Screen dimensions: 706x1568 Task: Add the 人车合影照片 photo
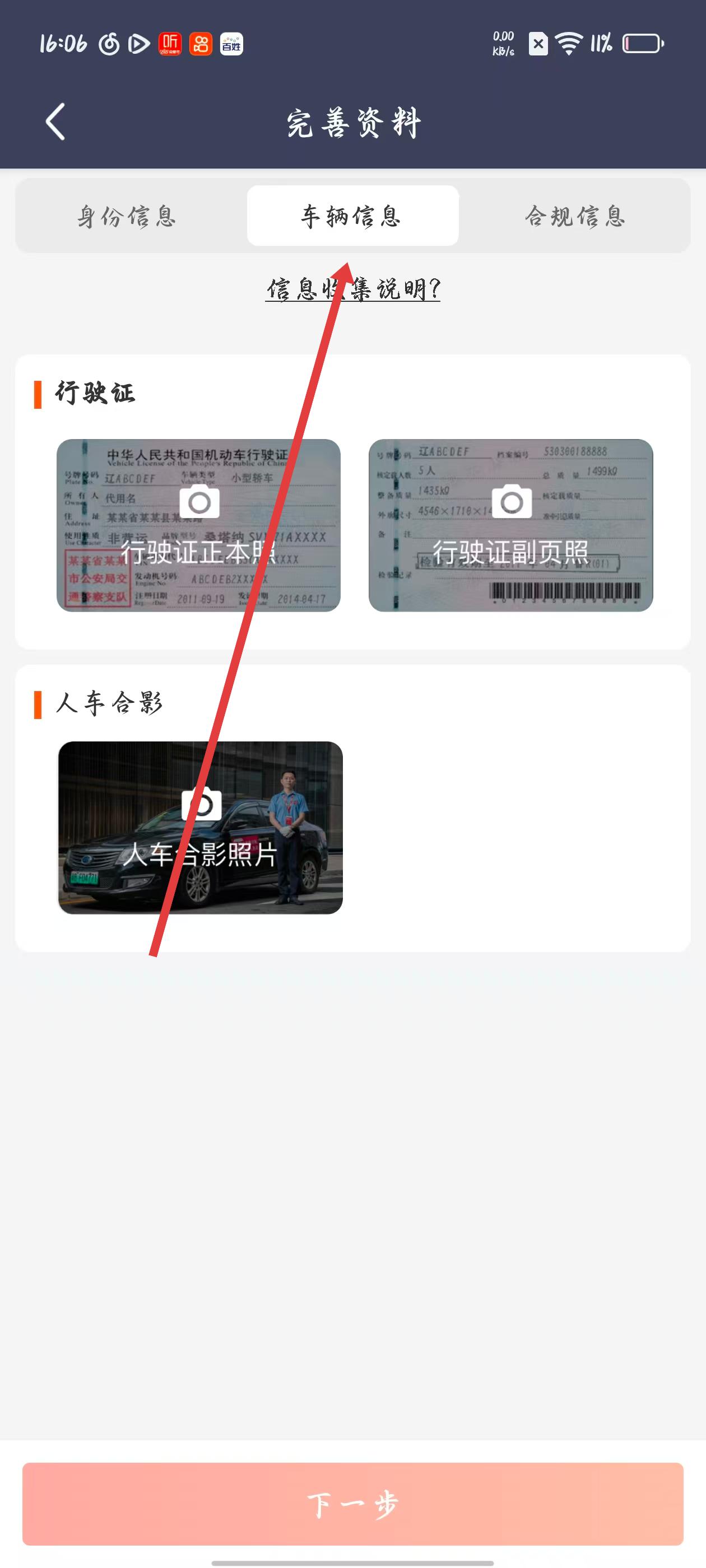pos(200,827)
